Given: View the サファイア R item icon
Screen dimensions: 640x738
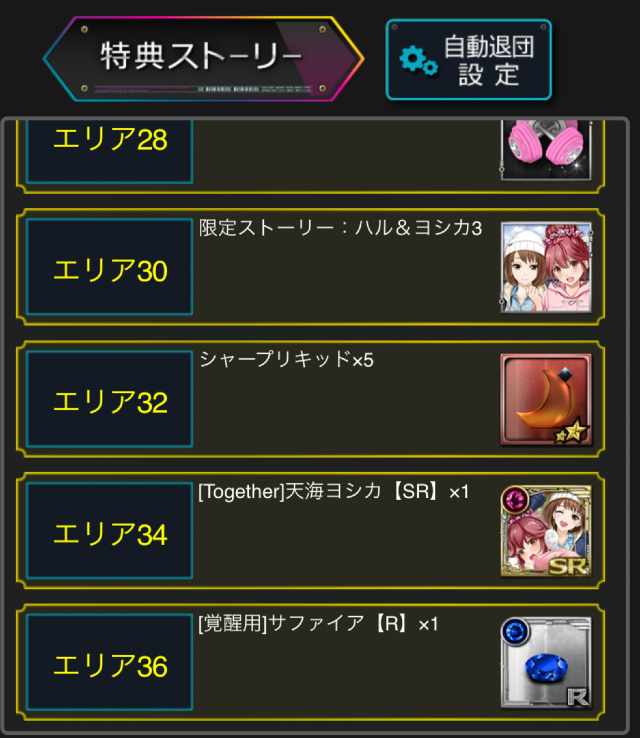Looking at the screenshot, I should pyautogui.click(x=546, y=663).
